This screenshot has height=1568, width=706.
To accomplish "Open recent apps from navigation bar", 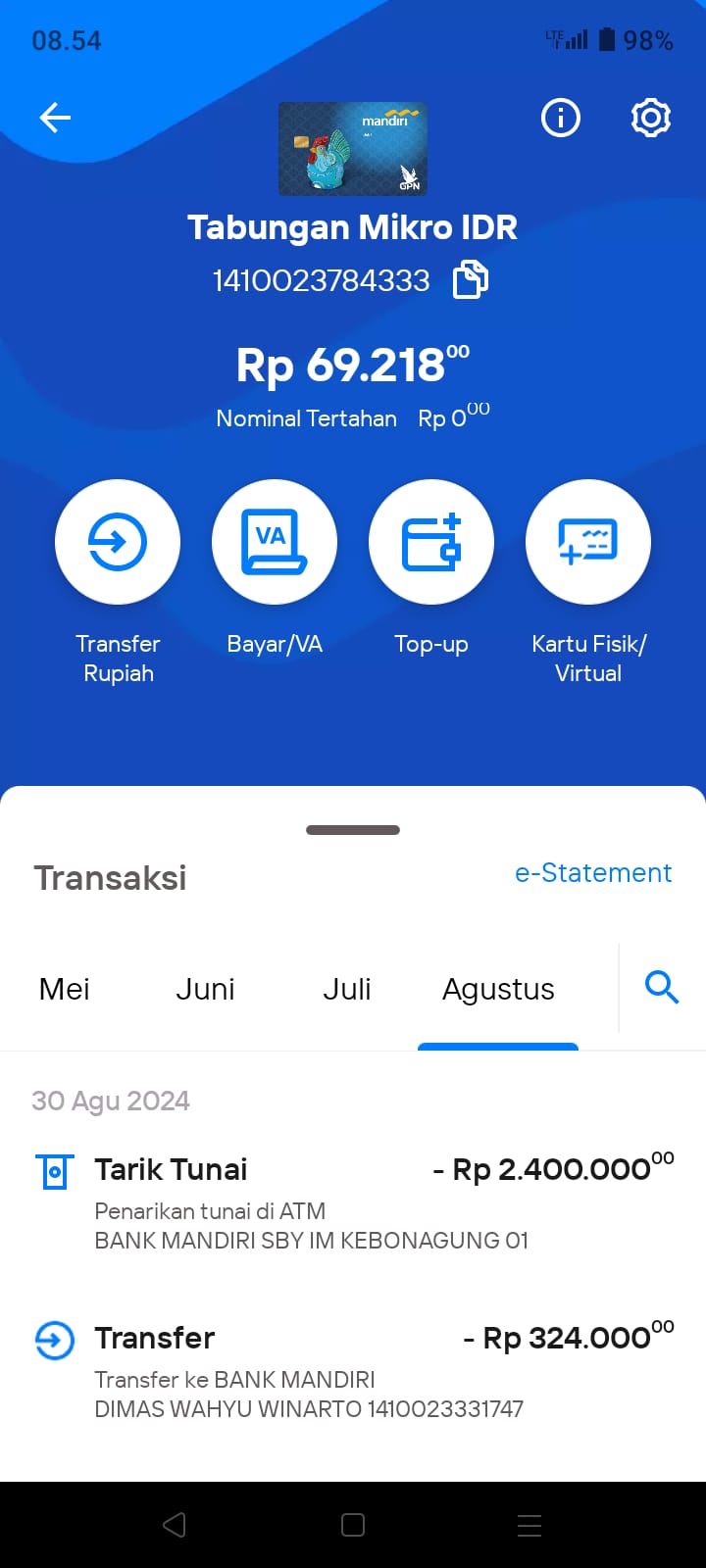I will [529, 1525].
